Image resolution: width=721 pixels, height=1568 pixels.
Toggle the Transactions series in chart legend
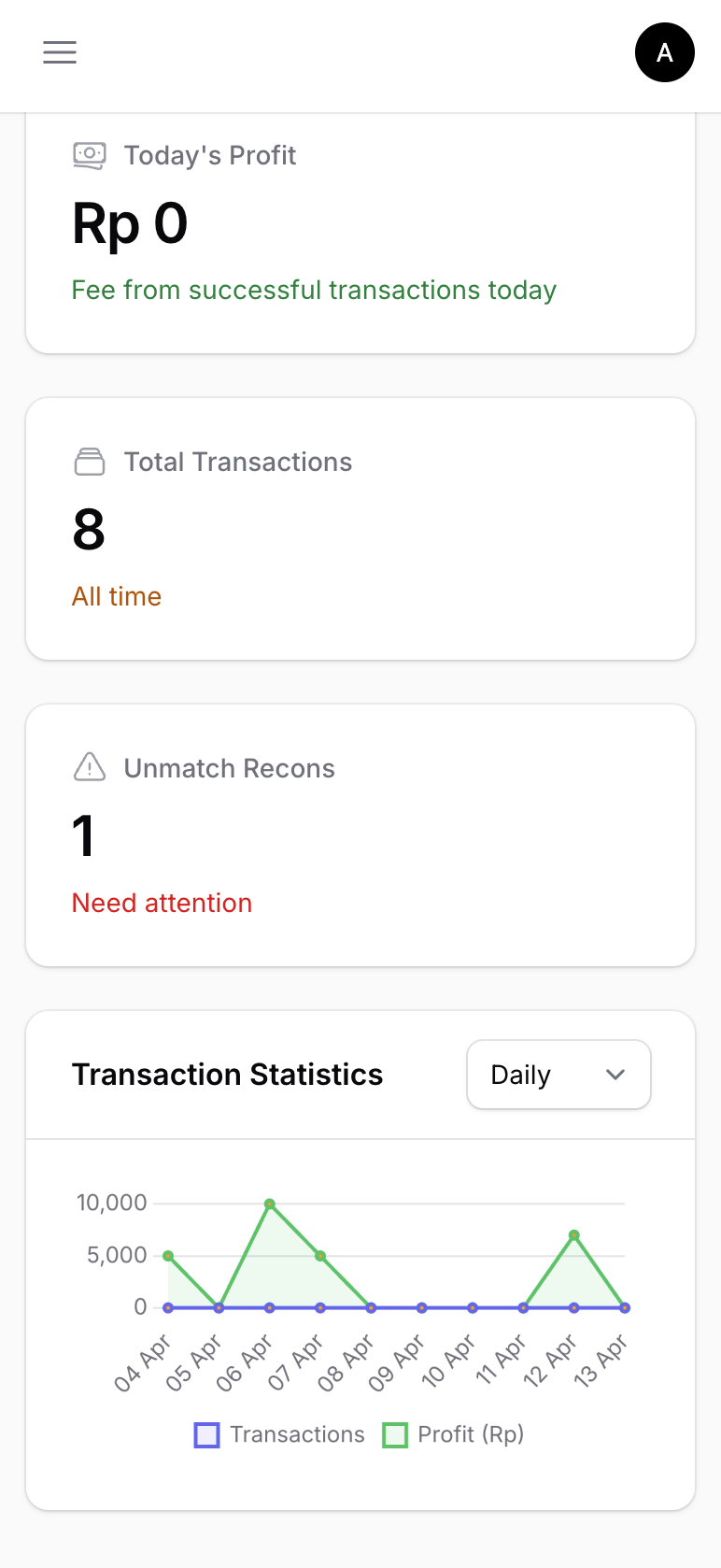click(279, 1434)
